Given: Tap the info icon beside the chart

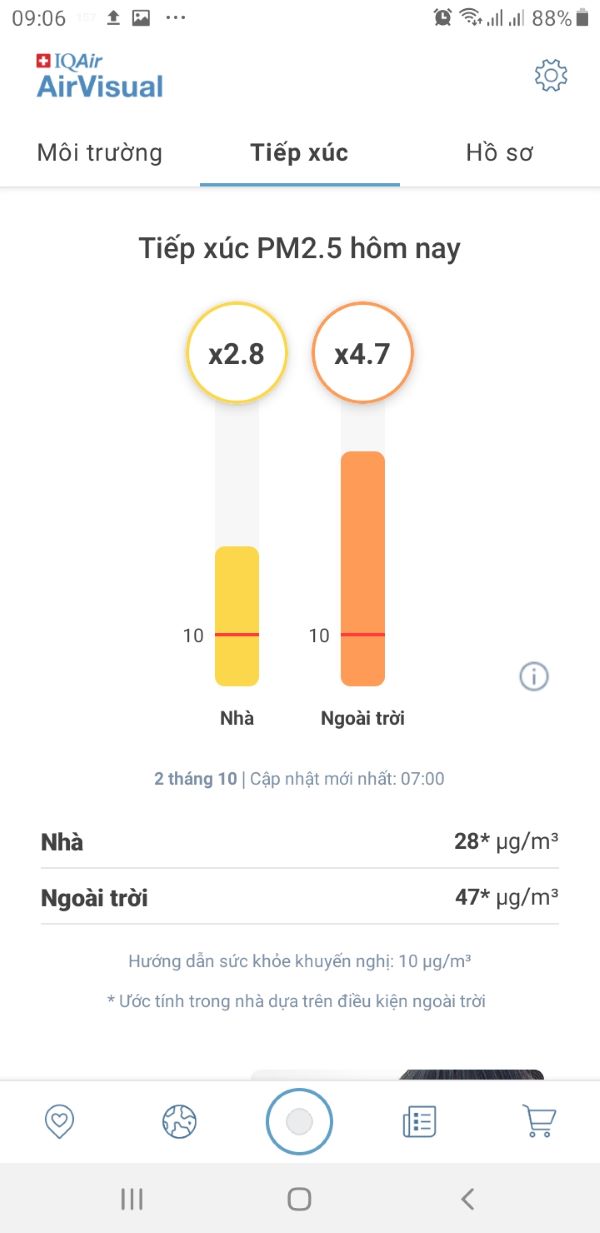Looking at the screenshot, I should (534, 677).
